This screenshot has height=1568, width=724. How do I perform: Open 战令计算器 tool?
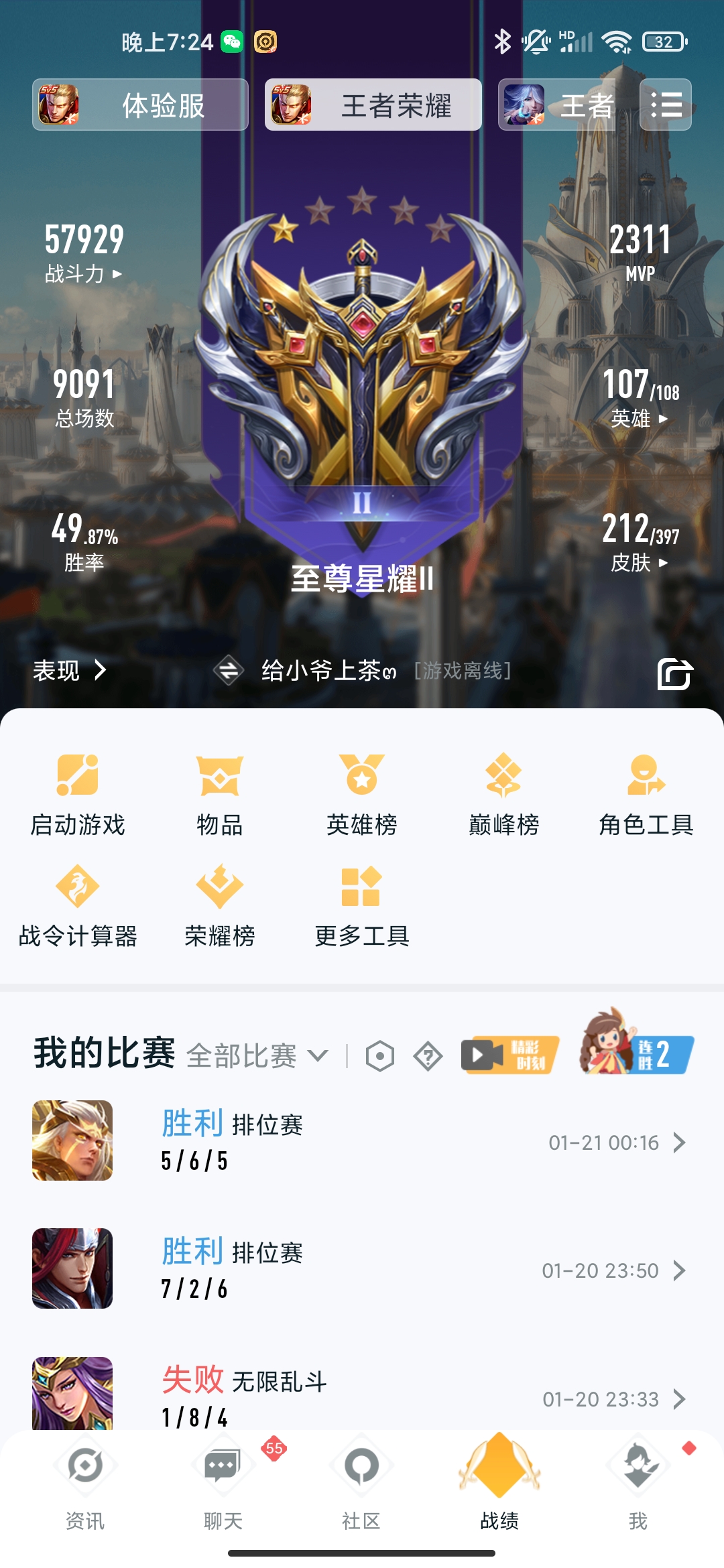(78, 906)
